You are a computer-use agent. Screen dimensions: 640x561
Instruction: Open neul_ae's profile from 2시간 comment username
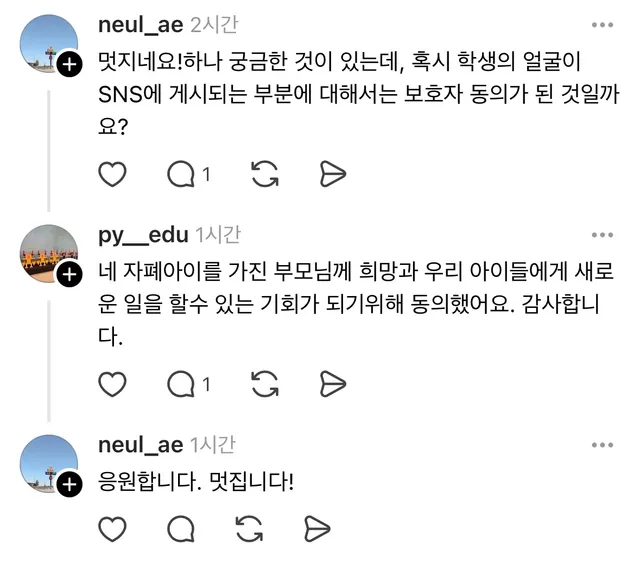pos(141,25)
